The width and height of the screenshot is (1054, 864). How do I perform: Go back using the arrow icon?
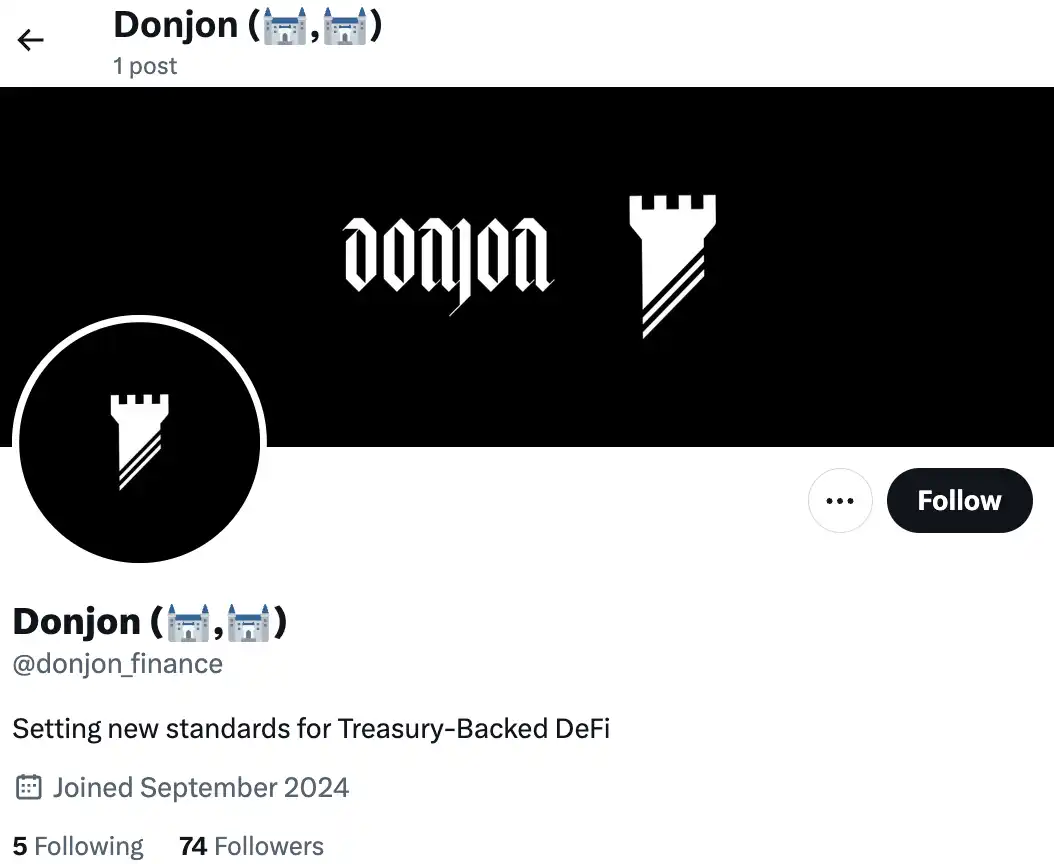[31, 40]
